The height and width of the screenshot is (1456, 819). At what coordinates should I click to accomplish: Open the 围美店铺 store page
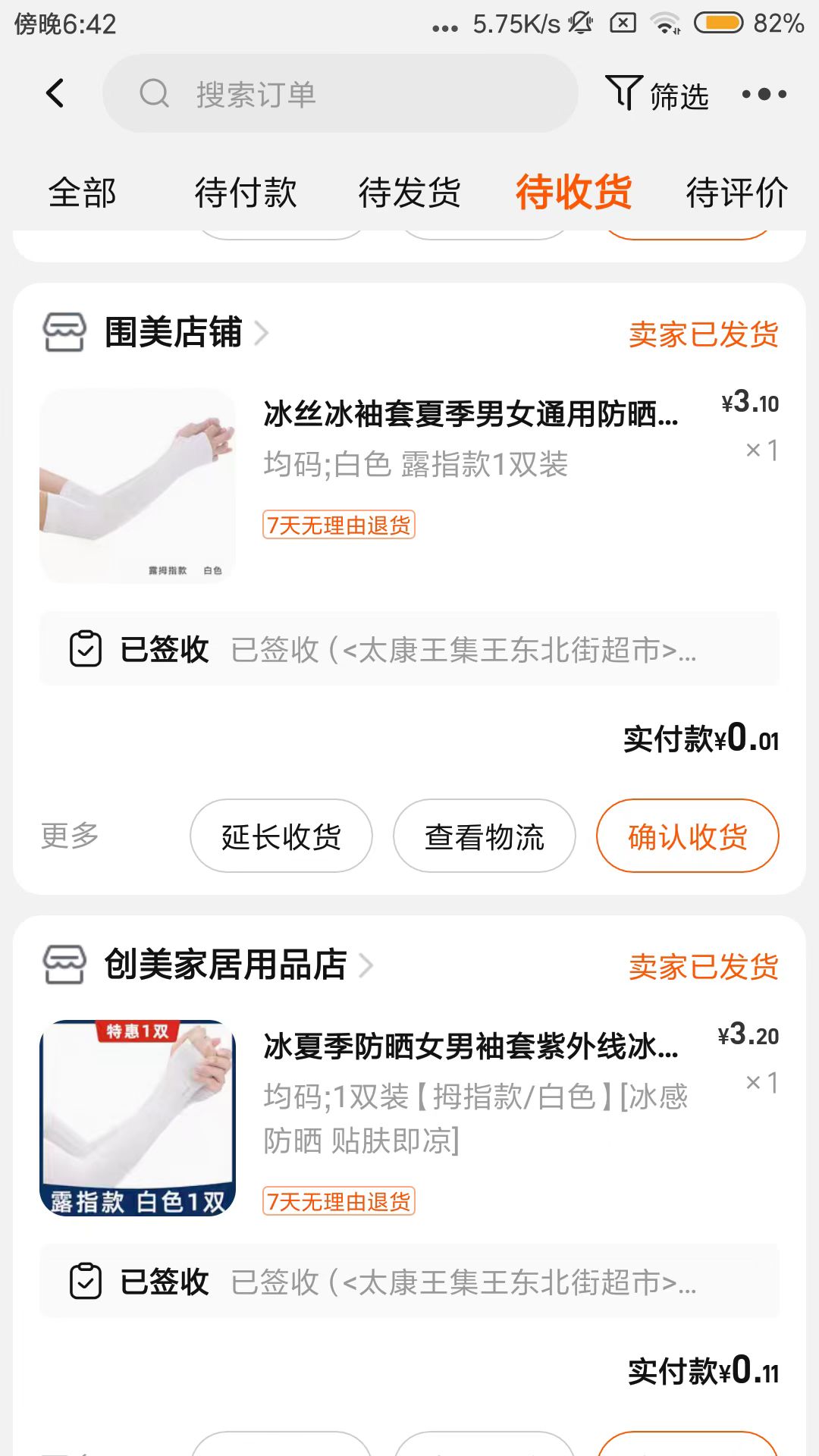(x=173, y=333)
